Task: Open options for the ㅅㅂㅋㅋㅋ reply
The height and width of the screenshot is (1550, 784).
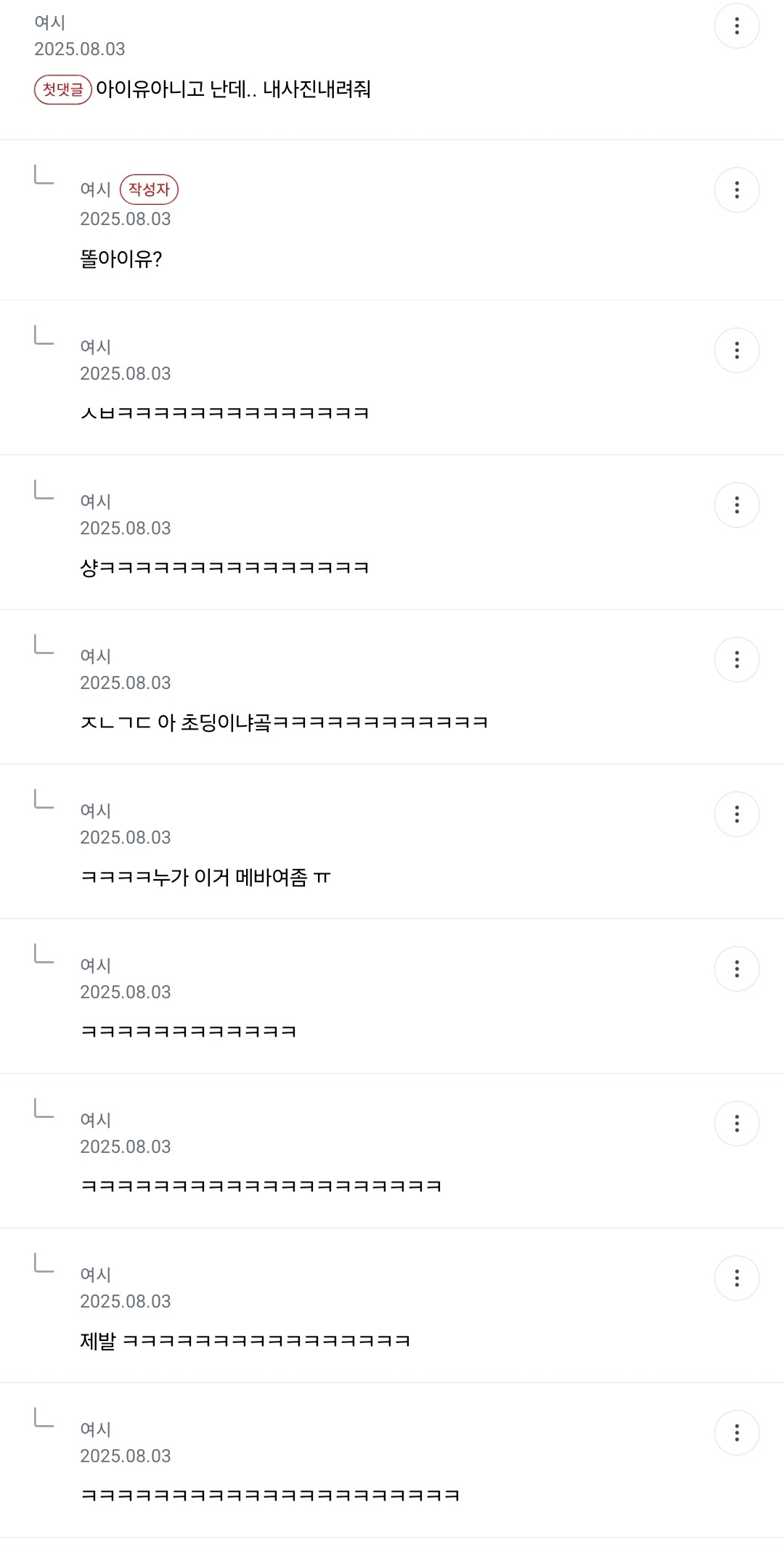Action: point(737,351)
